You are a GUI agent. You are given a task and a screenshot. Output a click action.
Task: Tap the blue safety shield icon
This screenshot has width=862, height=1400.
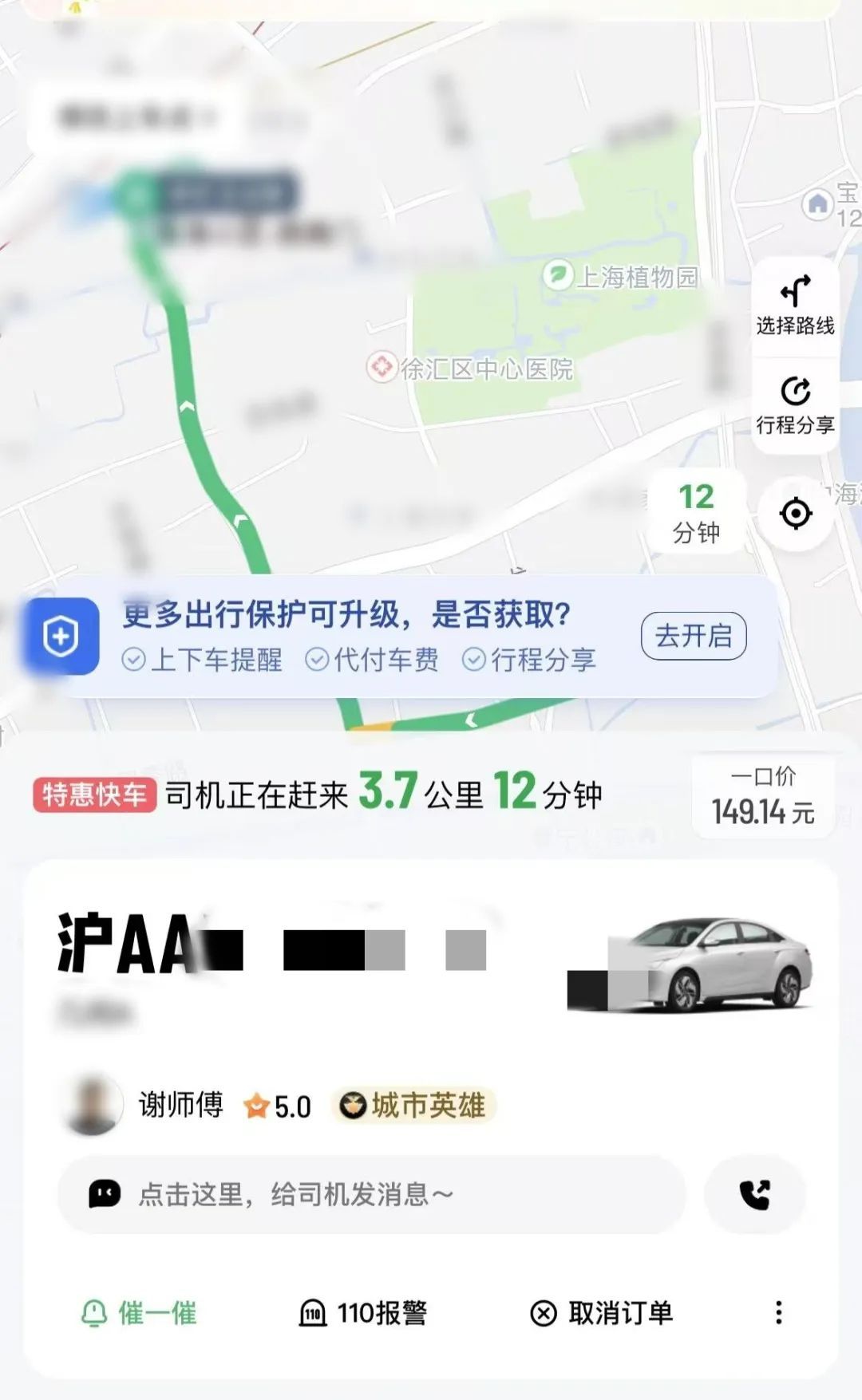coord(62,637)
